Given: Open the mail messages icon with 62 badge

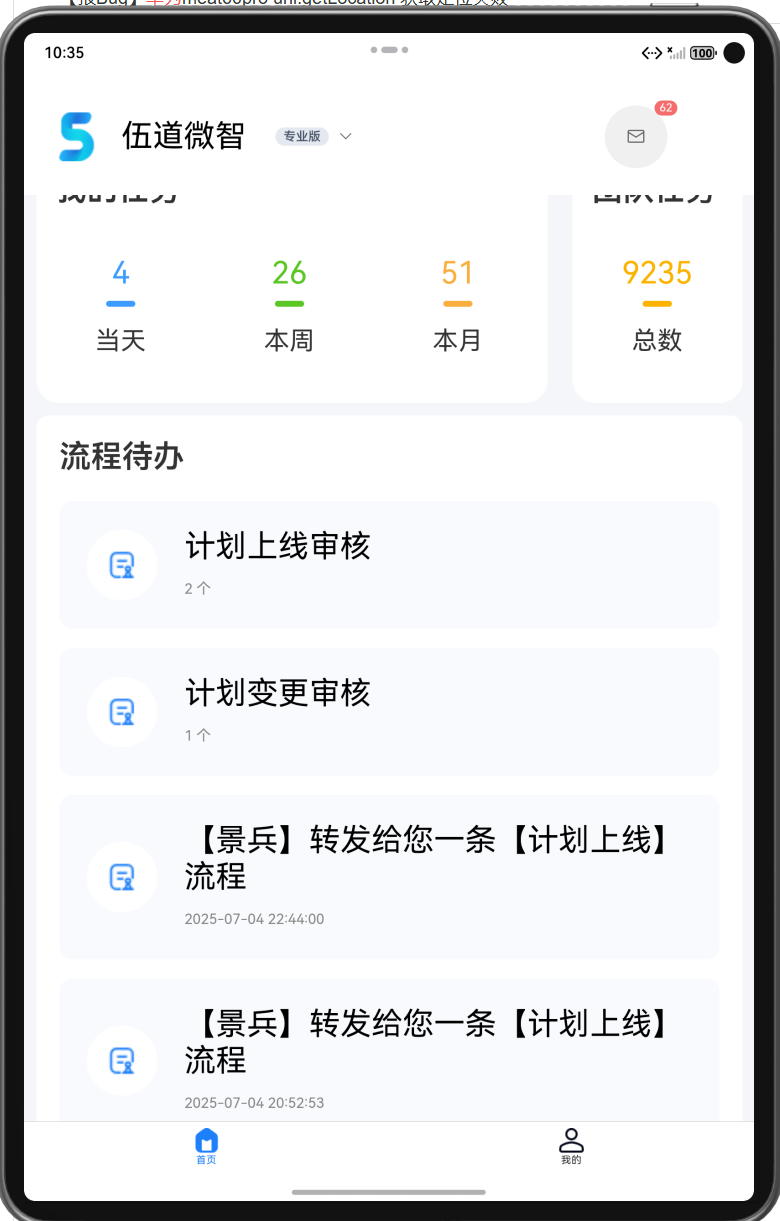Looking at the screenshot, I should (x=636, y=136).
